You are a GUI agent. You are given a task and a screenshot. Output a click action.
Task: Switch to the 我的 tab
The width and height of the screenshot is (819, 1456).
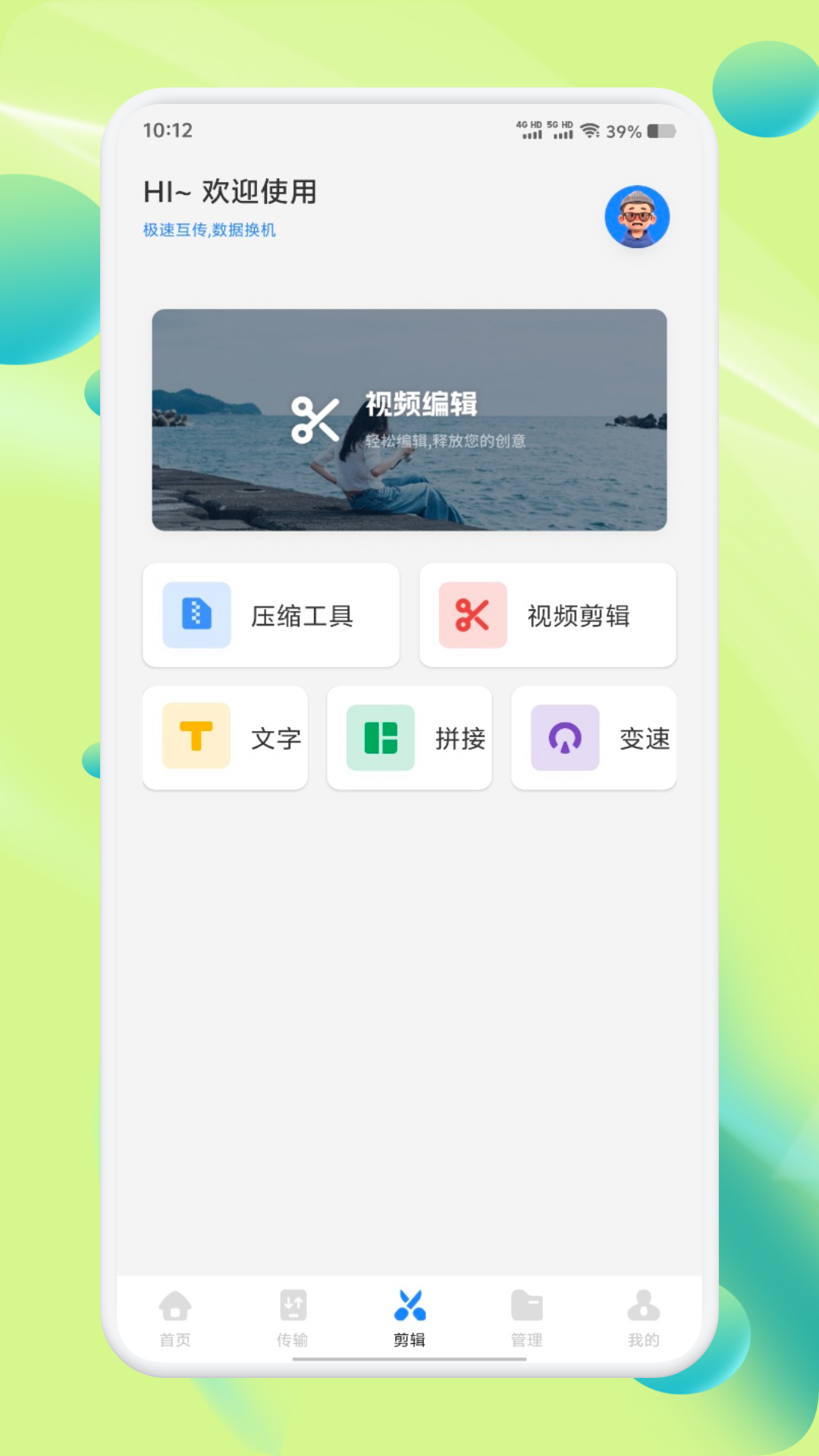[x=644, y=1316]
